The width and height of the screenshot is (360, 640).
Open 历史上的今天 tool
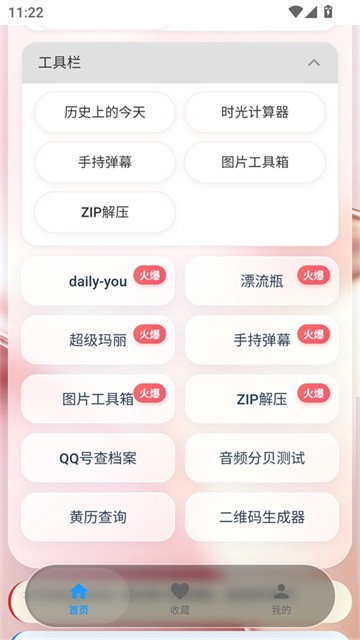pos(105,112)
